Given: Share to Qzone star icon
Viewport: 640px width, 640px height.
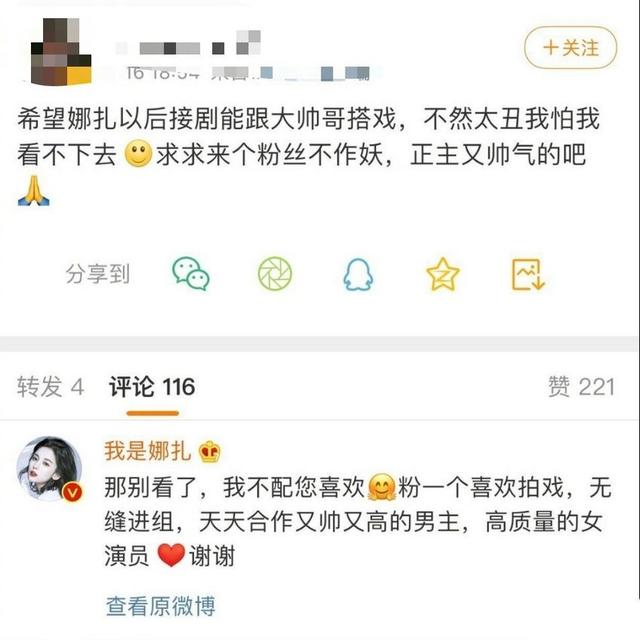Looking at the screenshot, I should pyautogui.click(x=443, y=273).
